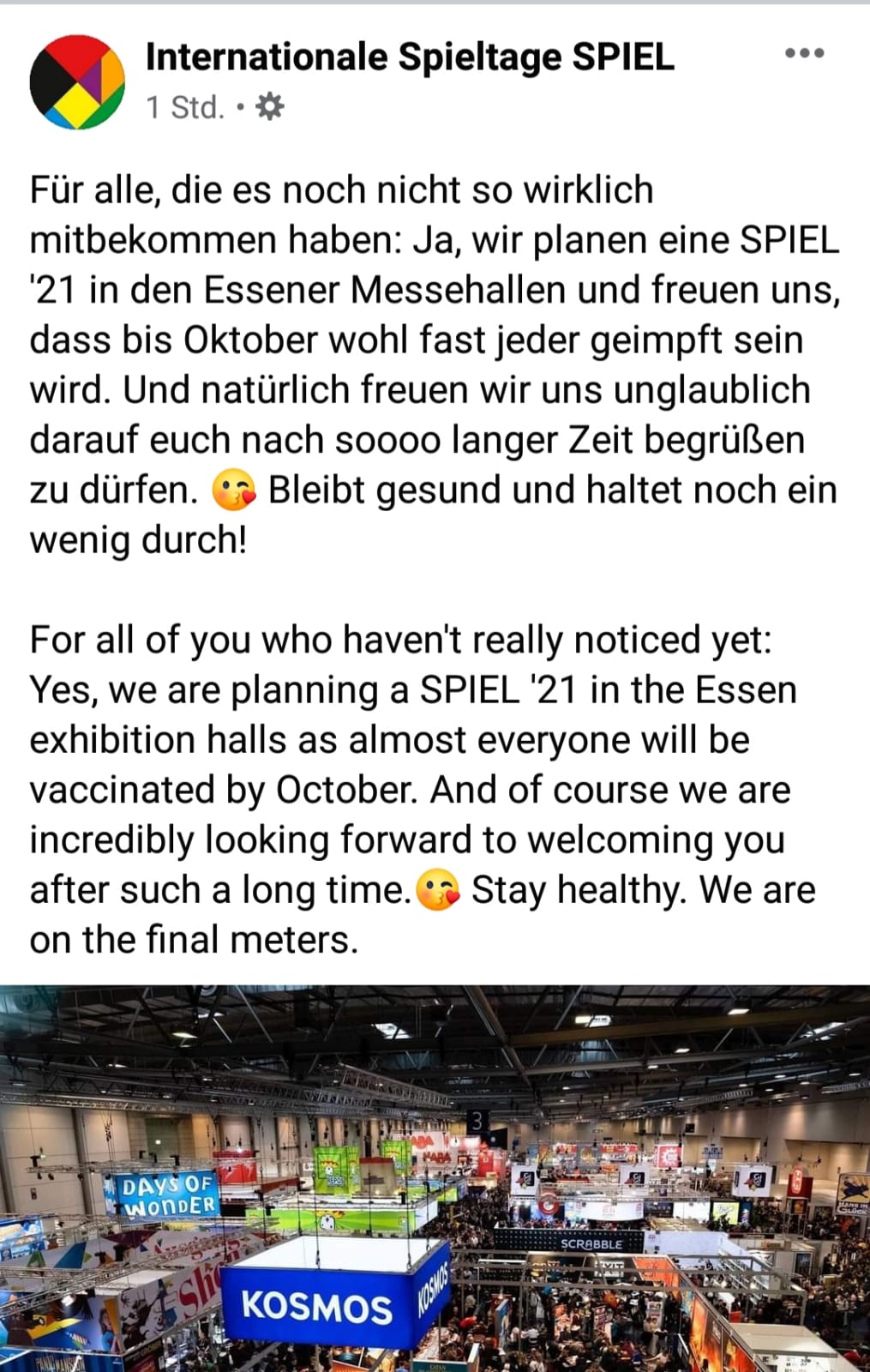Image resolution: width=870 pixels, height=1372 pixels.
Task: Open the post's three-dot options menu
Action: tap(804, 53)
